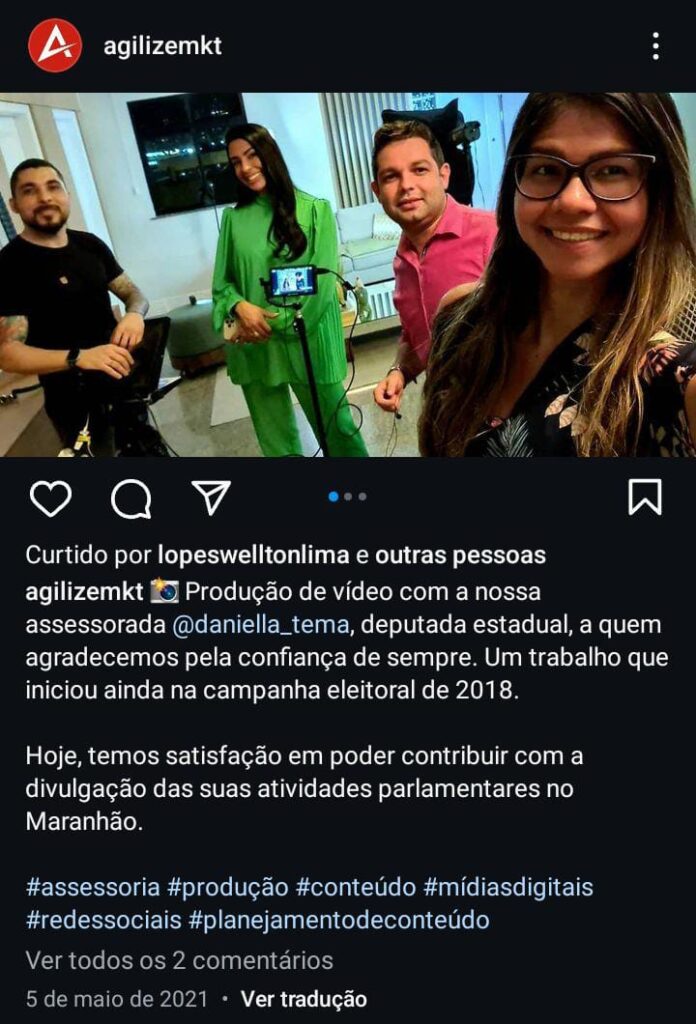Open the #planejamentodeconteúdo hashtag

(x=338, y=919)
